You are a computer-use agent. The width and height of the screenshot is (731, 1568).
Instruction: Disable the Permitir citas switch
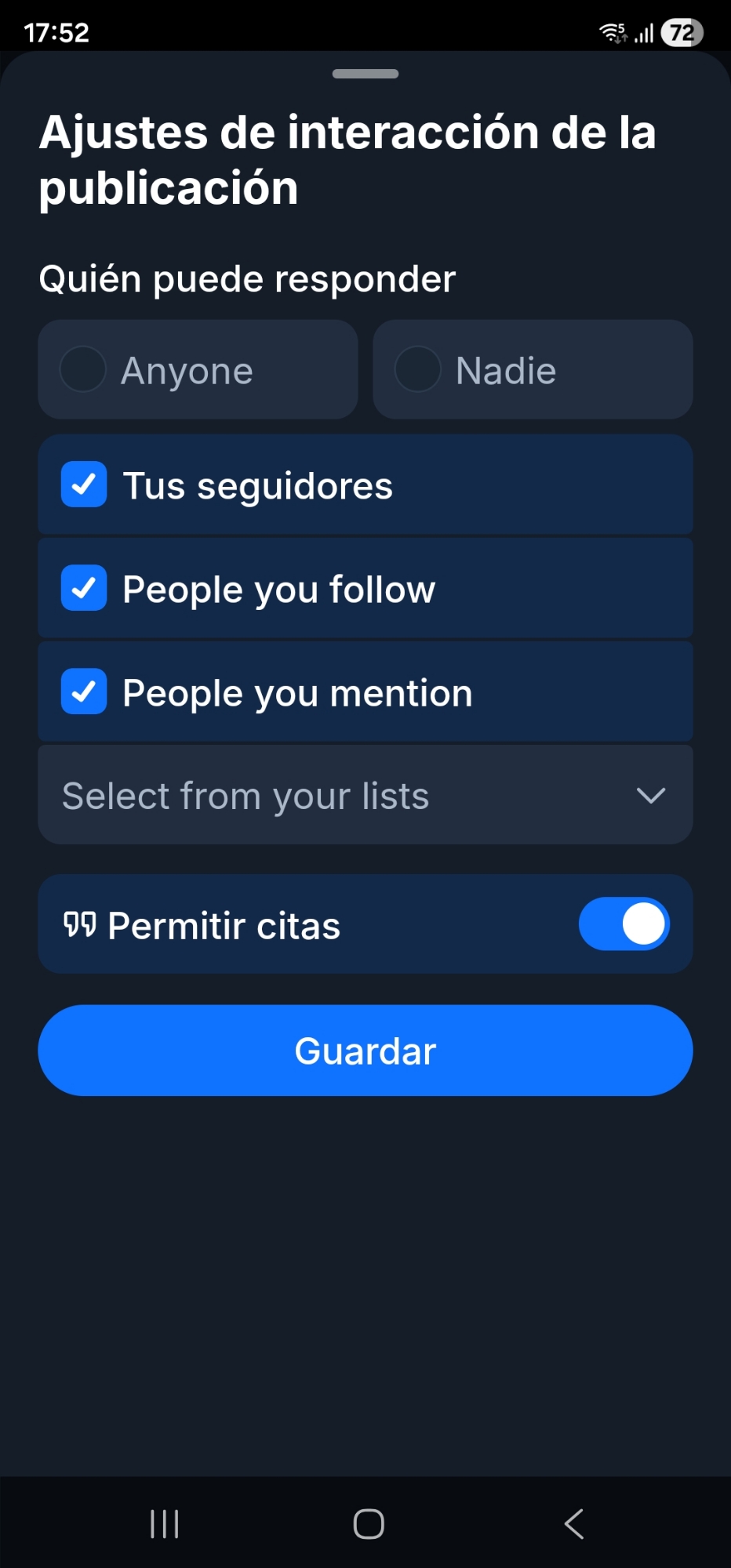(624, 924)
